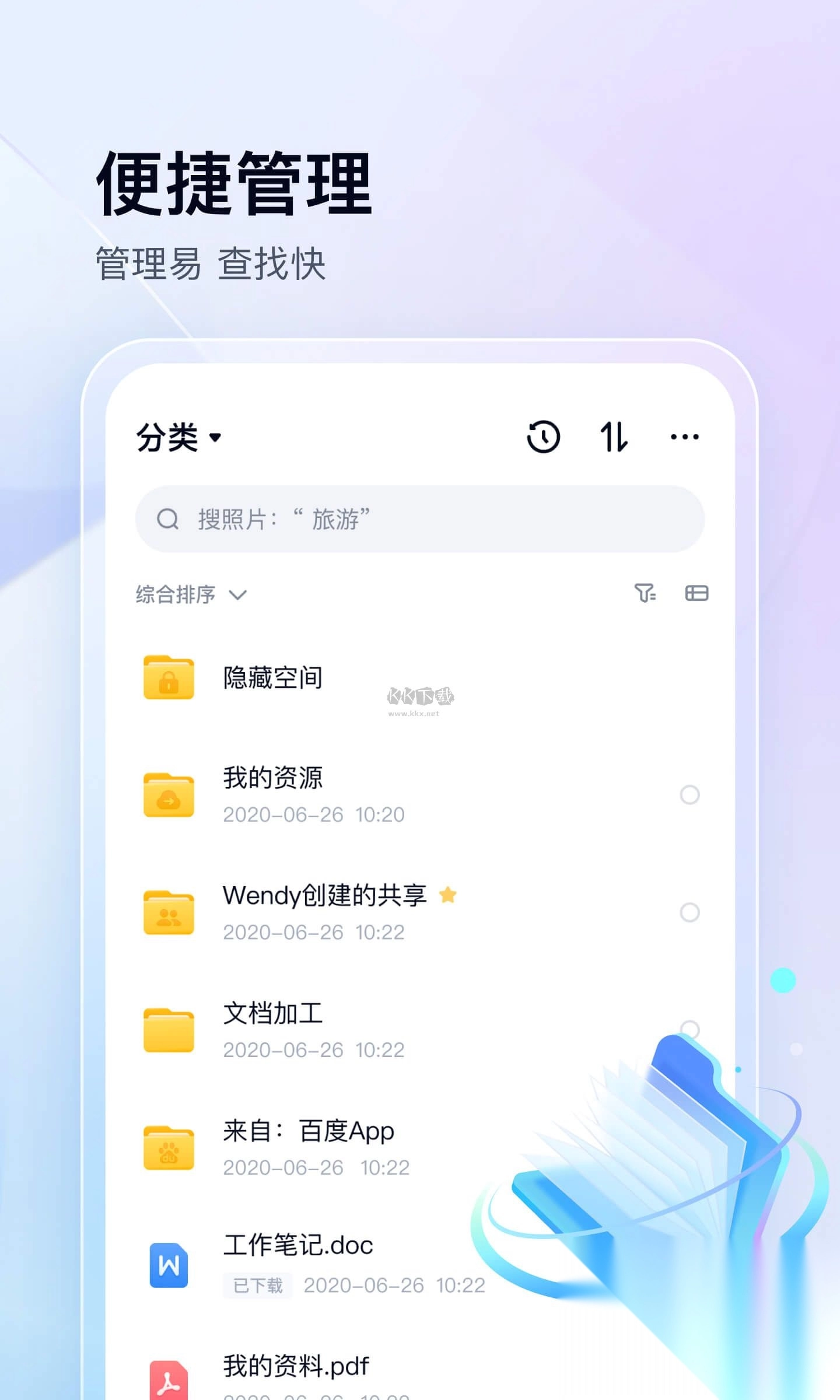The image size is (840, 1400).
Task: Open the 来自：百度App folder icon
Action: click(167, 1146)
